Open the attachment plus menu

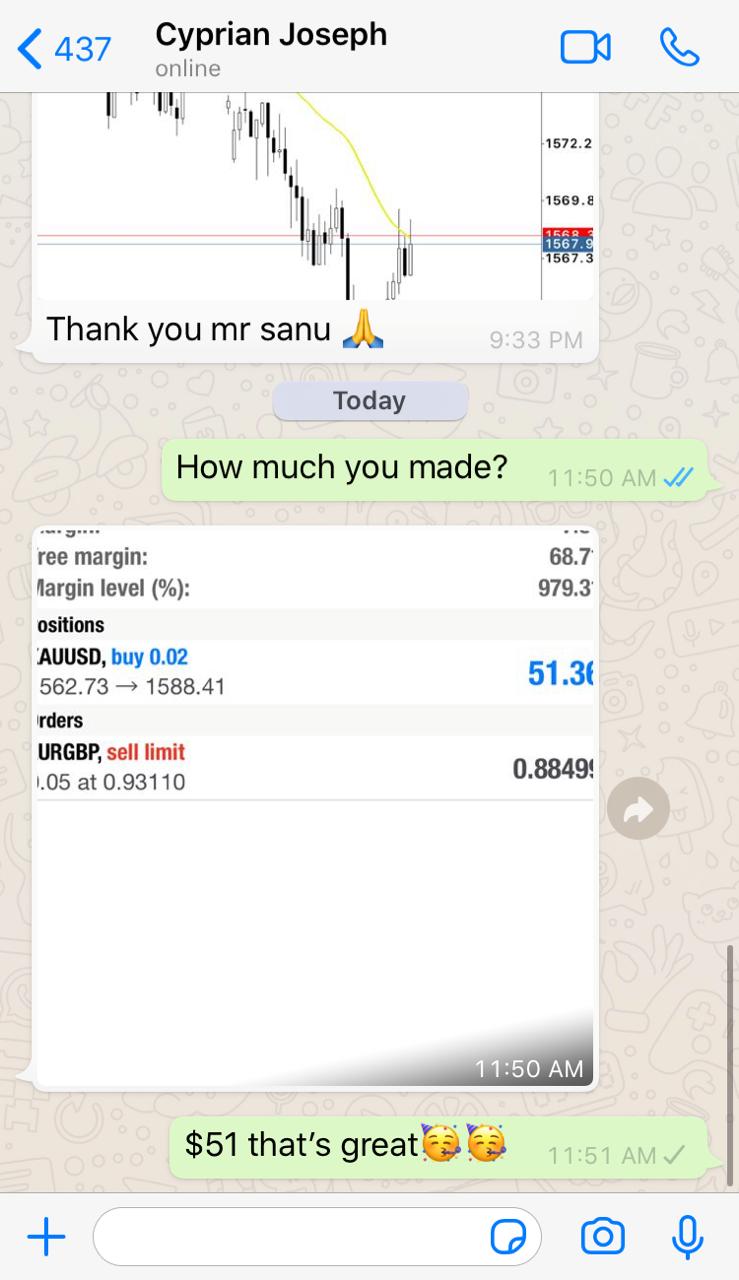click(x=46, y=1238)
